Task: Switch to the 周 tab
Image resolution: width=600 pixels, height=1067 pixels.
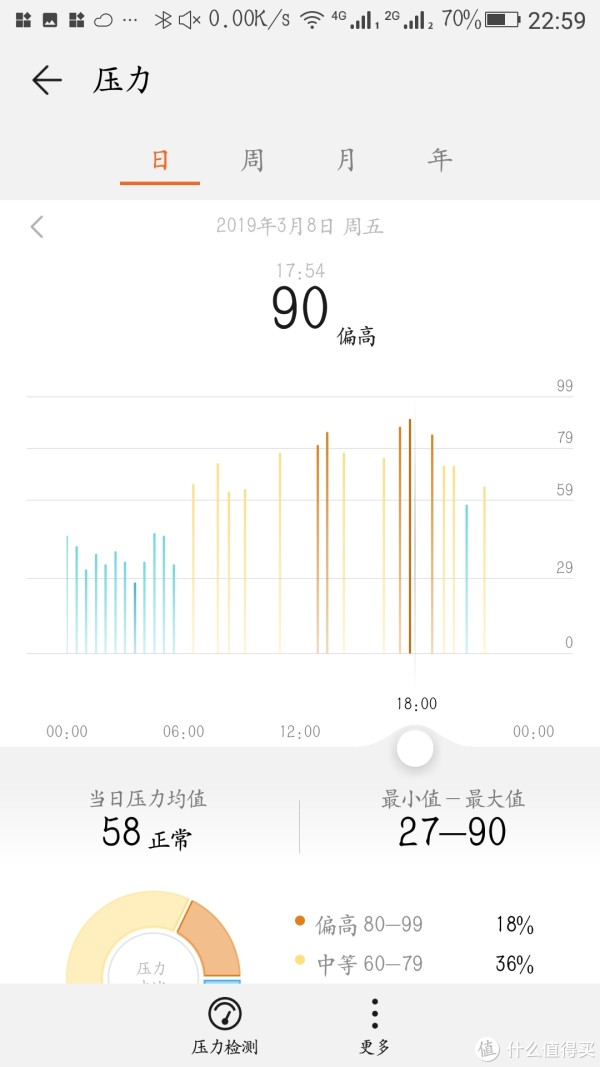Action: (x=252, y=161)
